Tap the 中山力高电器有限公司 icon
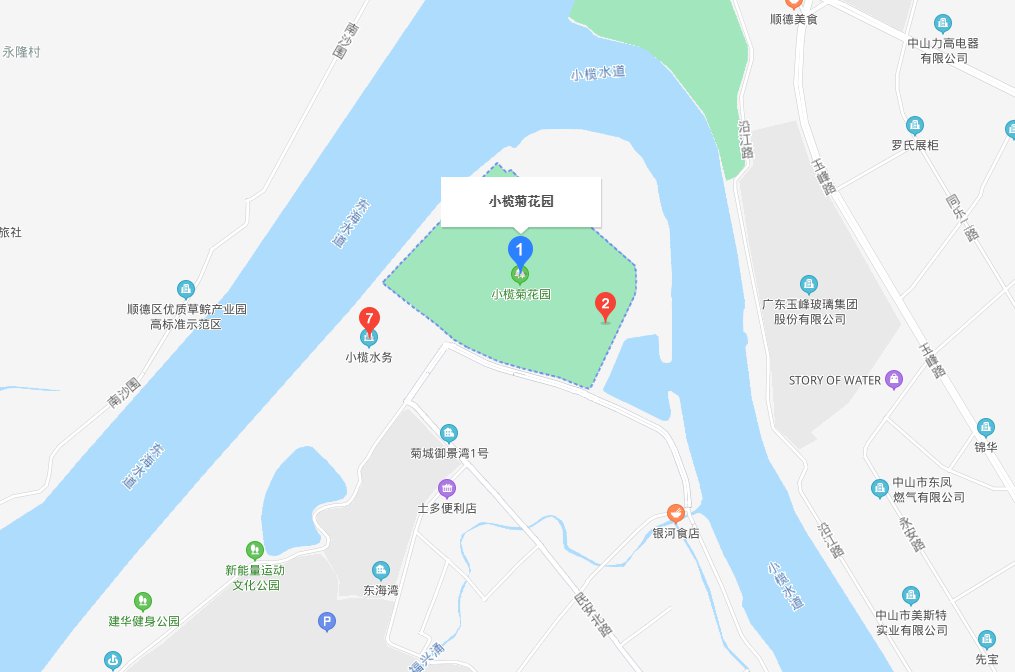 tap(942, 23)
